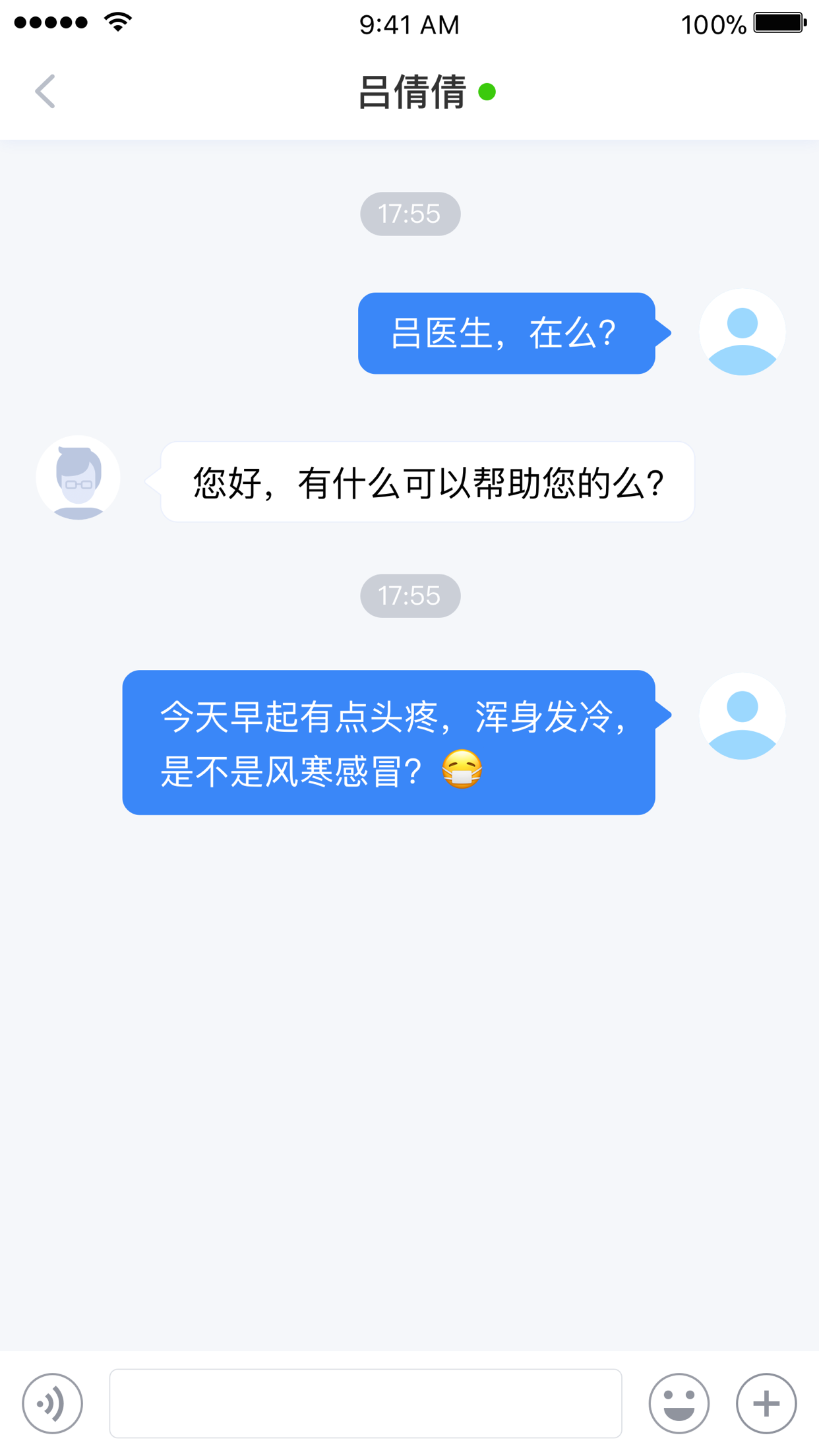Select the doctor's avatar with glasses

(78, 478)
